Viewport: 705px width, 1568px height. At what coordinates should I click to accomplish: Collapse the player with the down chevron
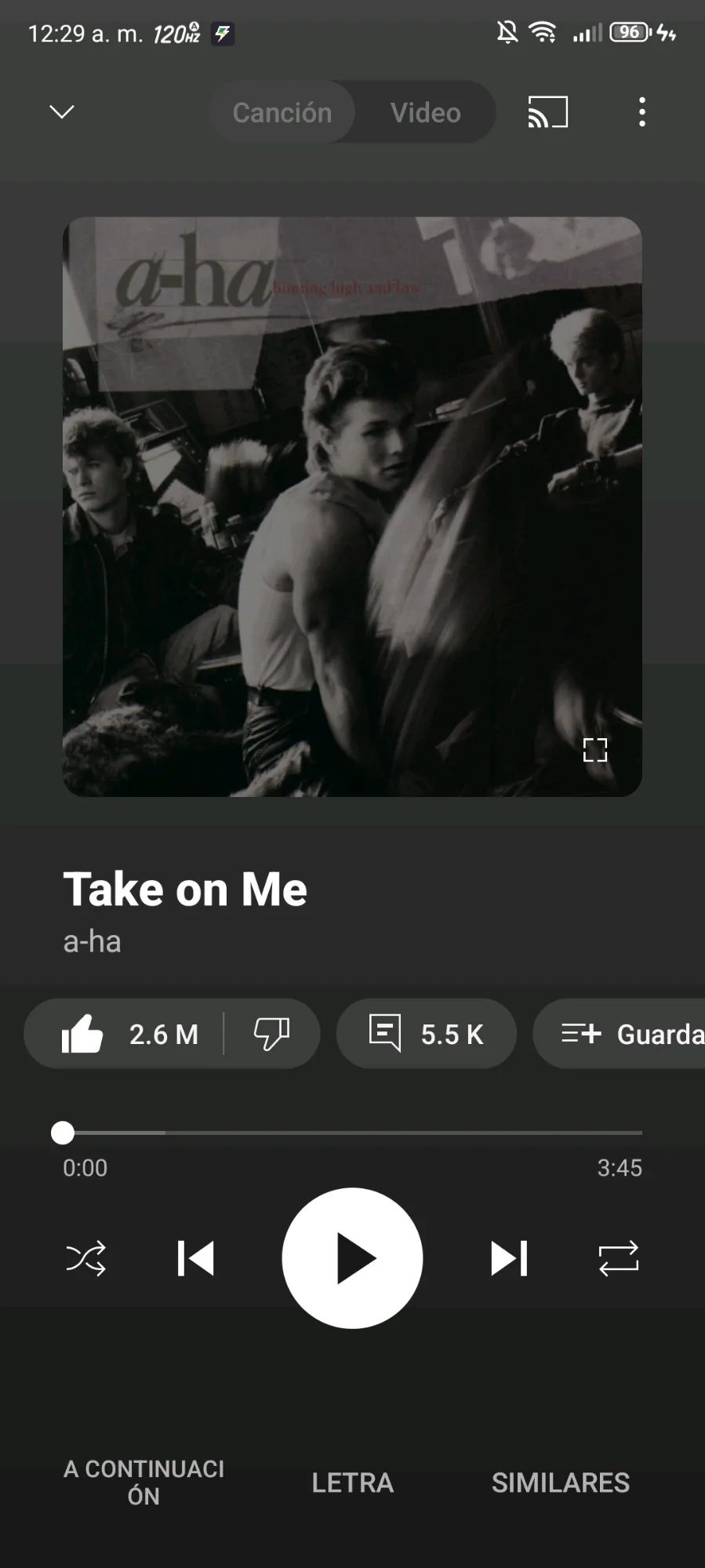point(62,111)
